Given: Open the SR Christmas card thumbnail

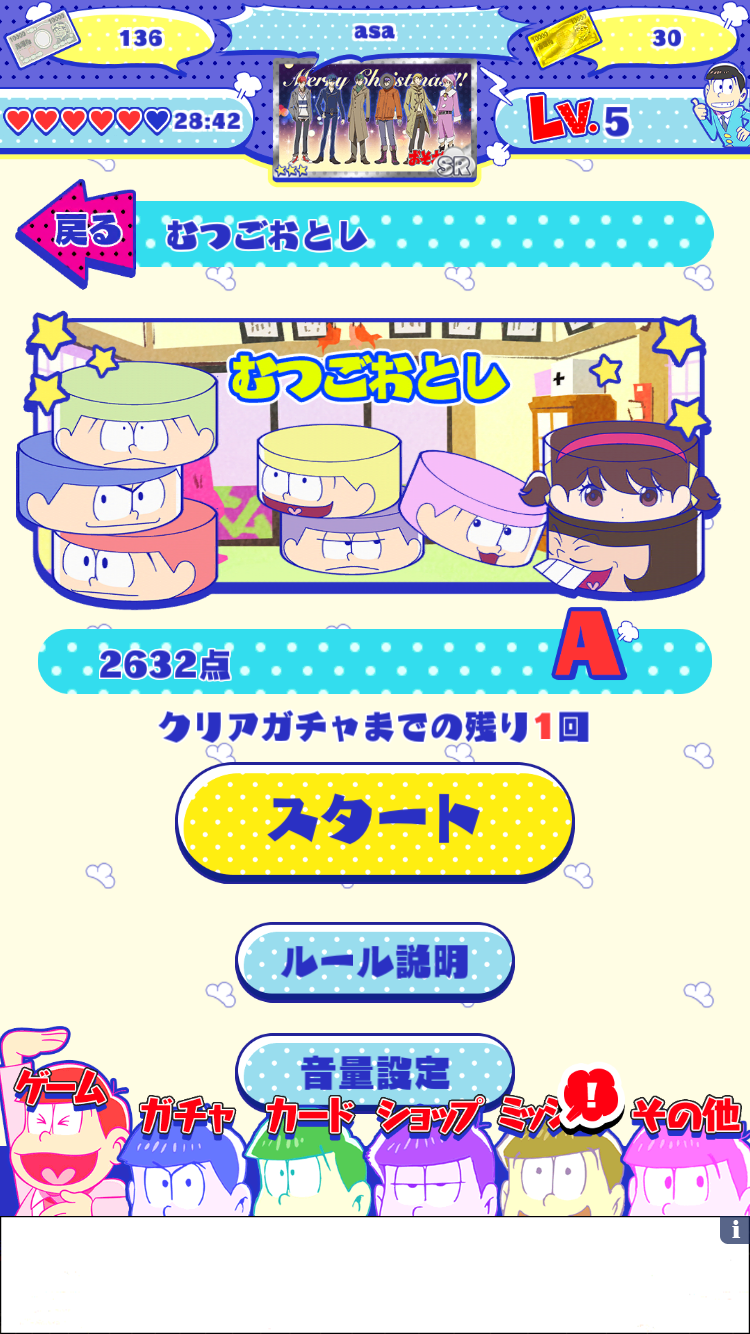Looking at the screenshot, I should [374, 119].
